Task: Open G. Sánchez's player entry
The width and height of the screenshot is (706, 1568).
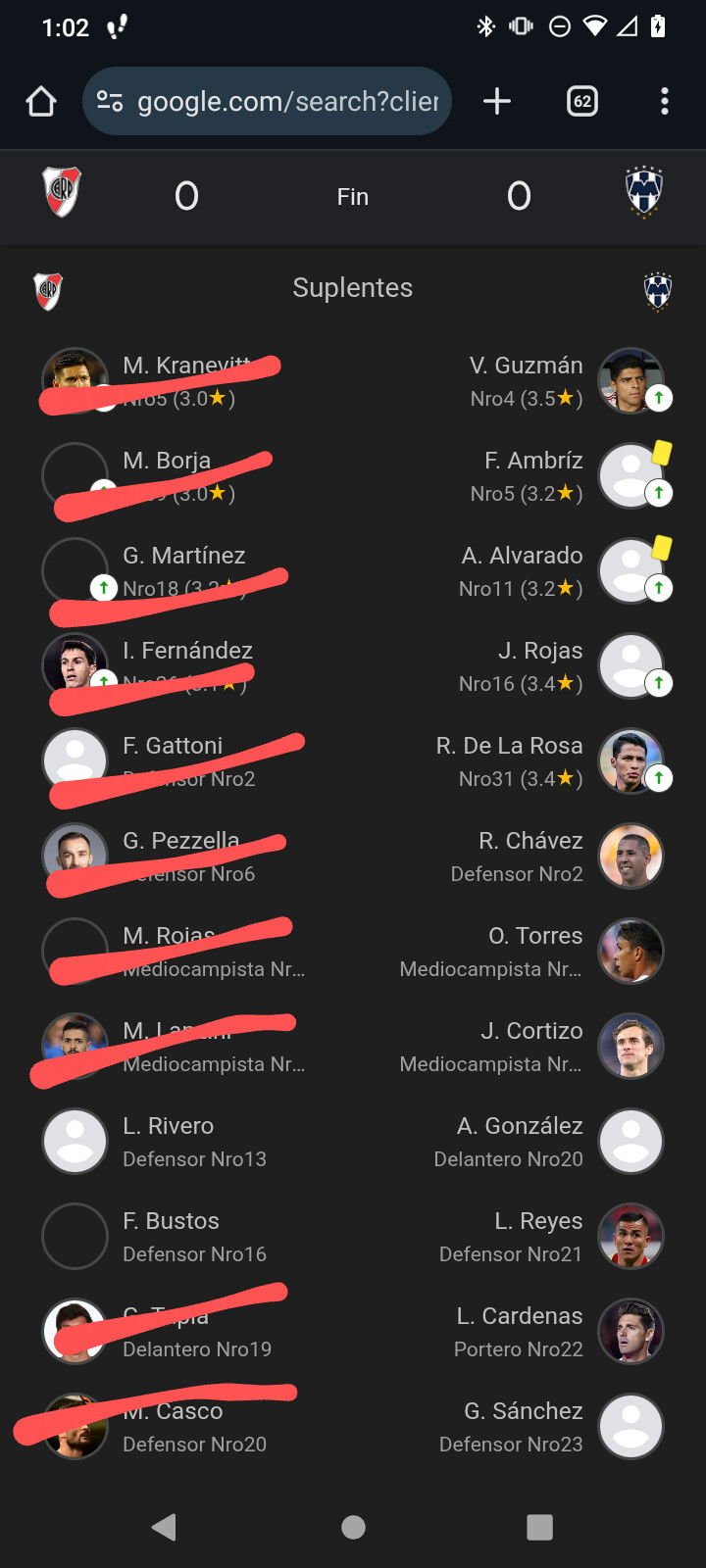Action: pos(529,1427)
